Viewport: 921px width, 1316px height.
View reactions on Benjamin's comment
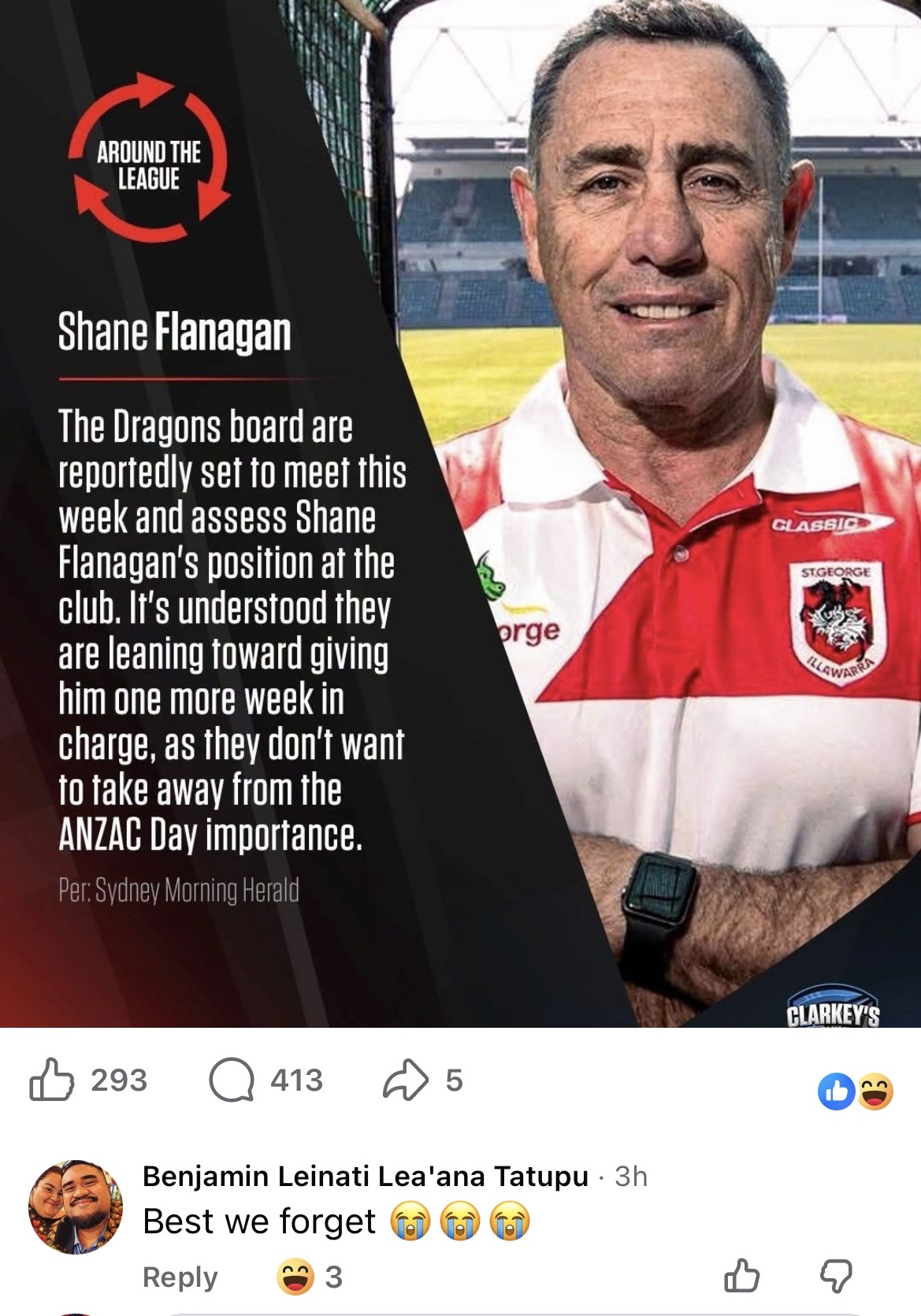[309, 1277]
